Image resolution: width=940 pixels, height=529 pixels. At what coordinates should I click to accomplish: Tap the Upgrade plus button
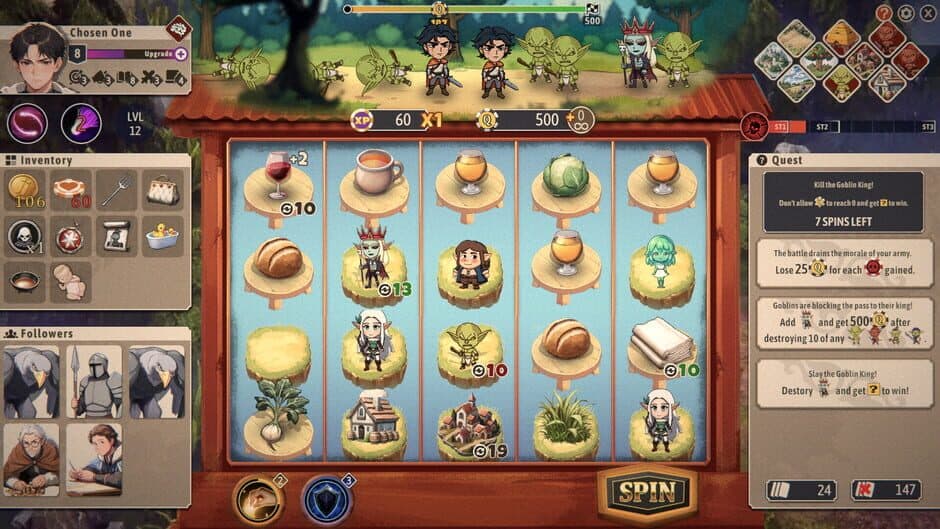(x=181, y=53)
